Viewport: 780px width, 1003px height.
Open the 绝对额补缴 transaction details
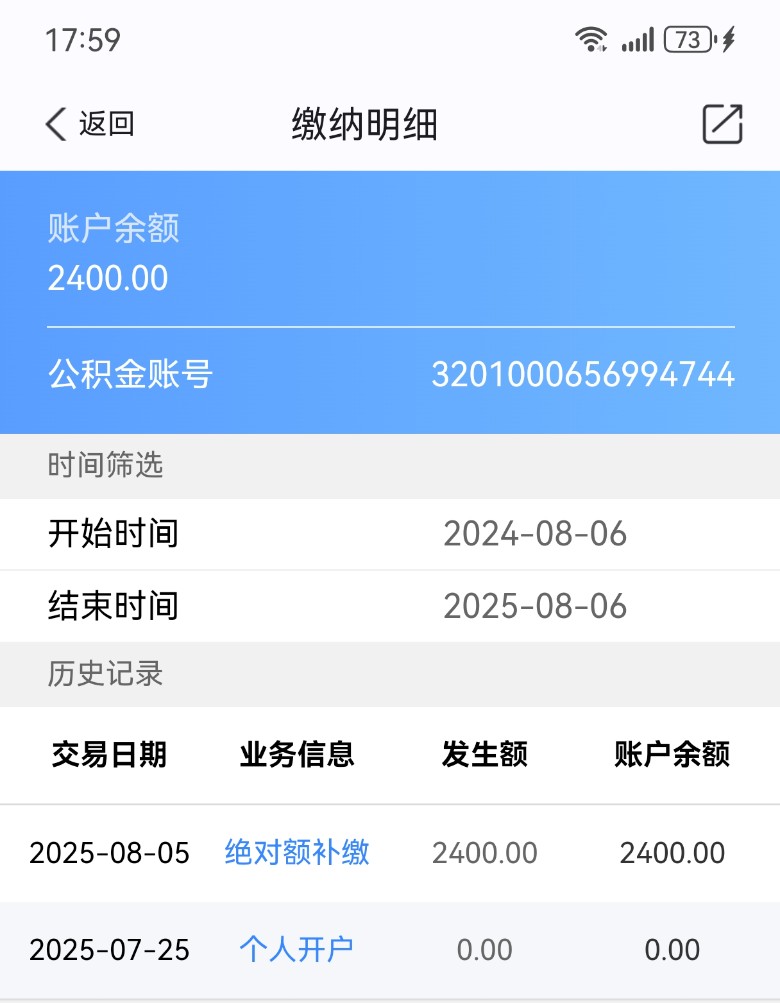[x=297, y=852]
